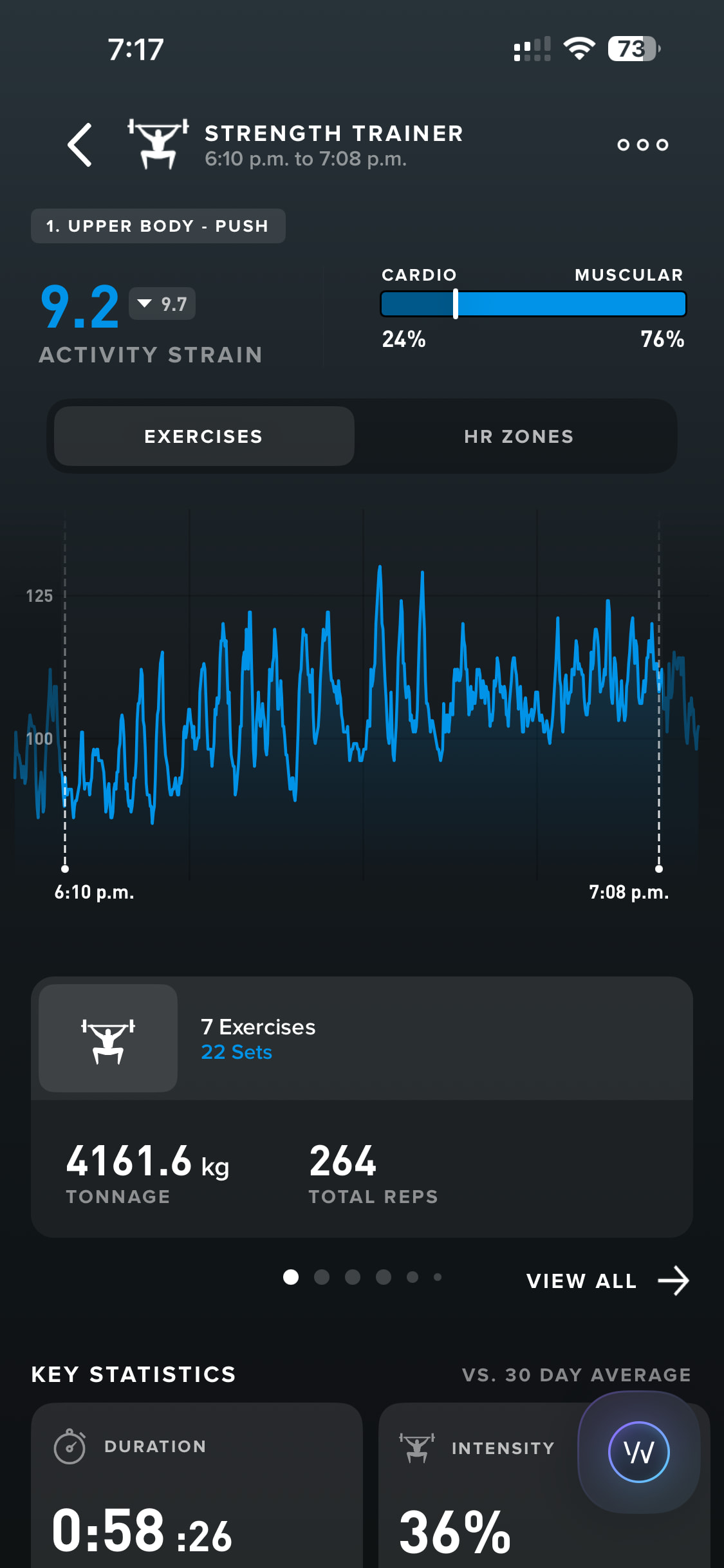Open the 7 Exercises summary card
The height and width of the screenshot is (1568, 724).
[x=362, y=1038]
